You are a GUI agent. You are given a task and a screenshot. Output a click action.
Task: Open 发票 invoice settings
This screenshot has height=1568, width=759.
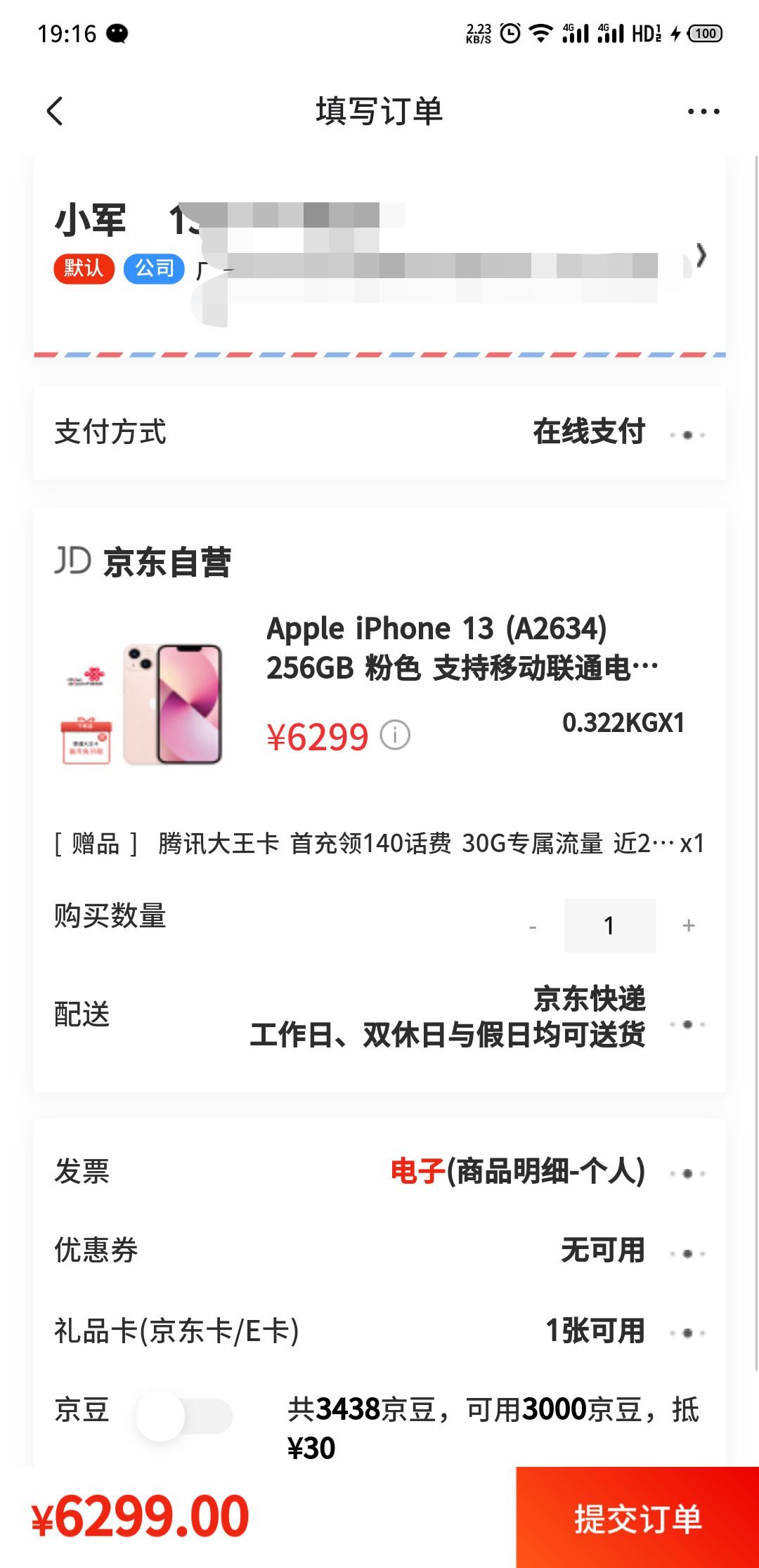click(379, 1172)
